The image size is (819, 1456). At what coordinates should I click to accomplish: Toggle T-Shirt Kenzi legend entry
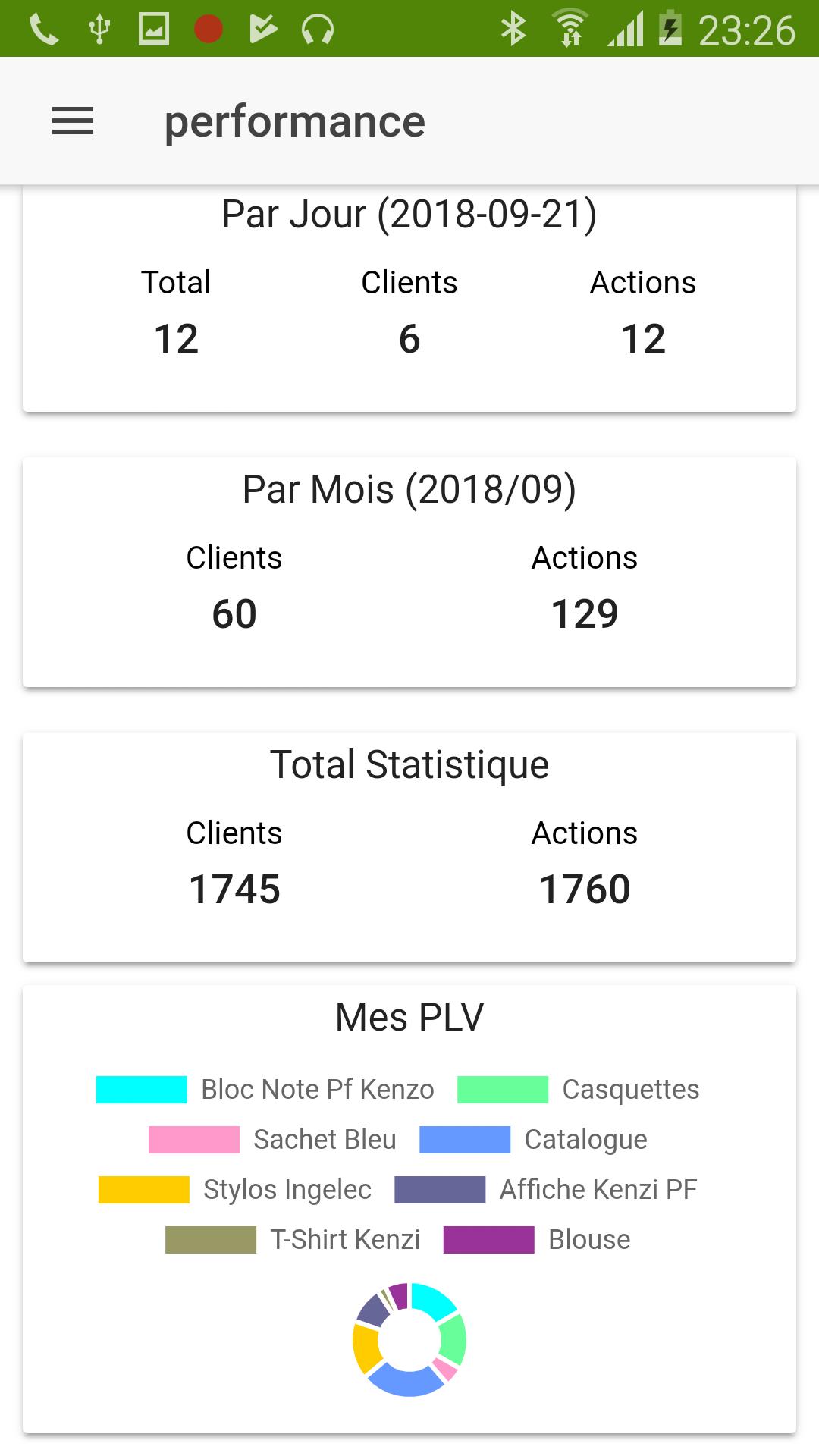(293, 1240)
